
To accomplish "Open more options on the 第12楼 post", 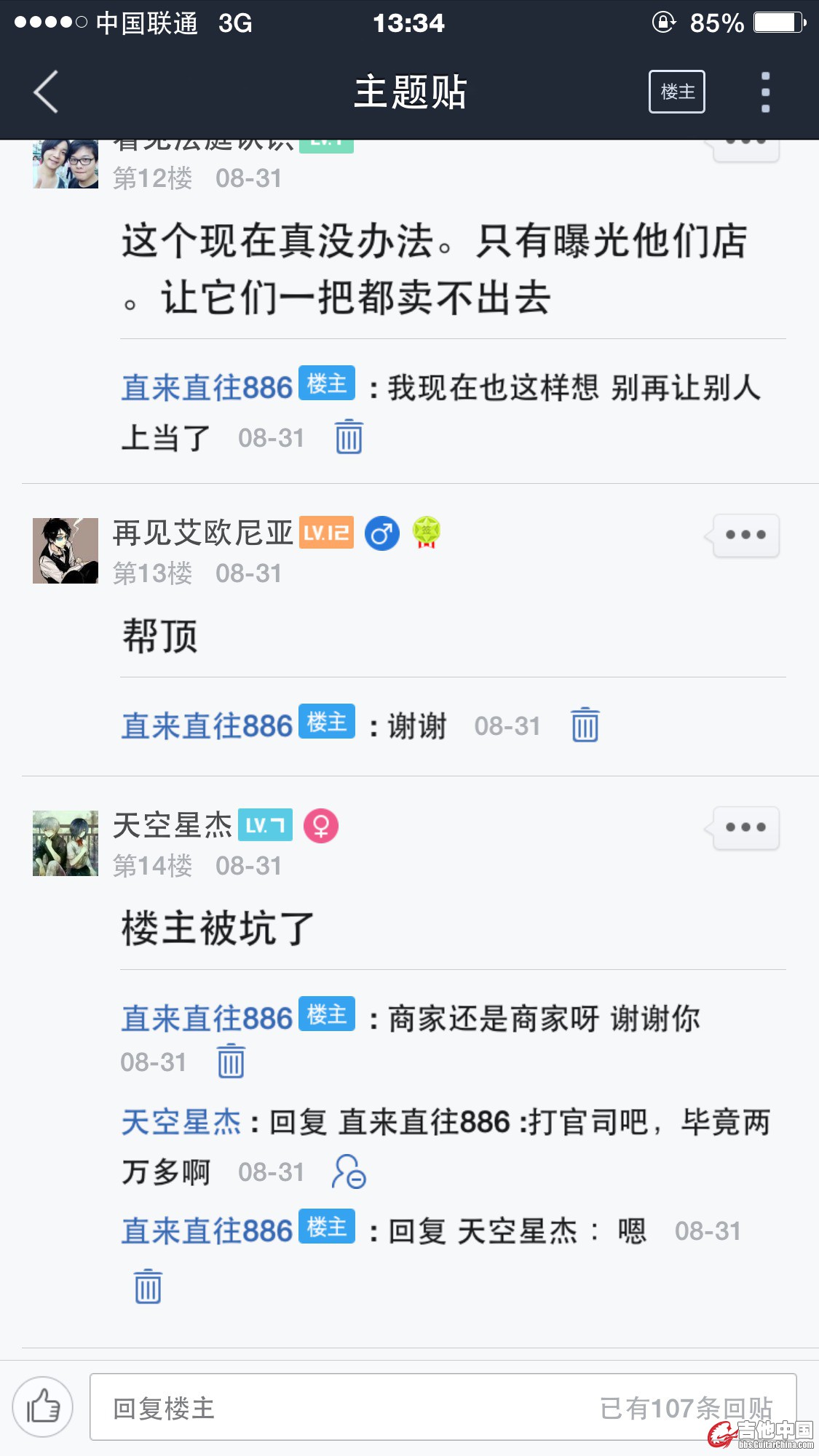I will [x=745, y=146].
